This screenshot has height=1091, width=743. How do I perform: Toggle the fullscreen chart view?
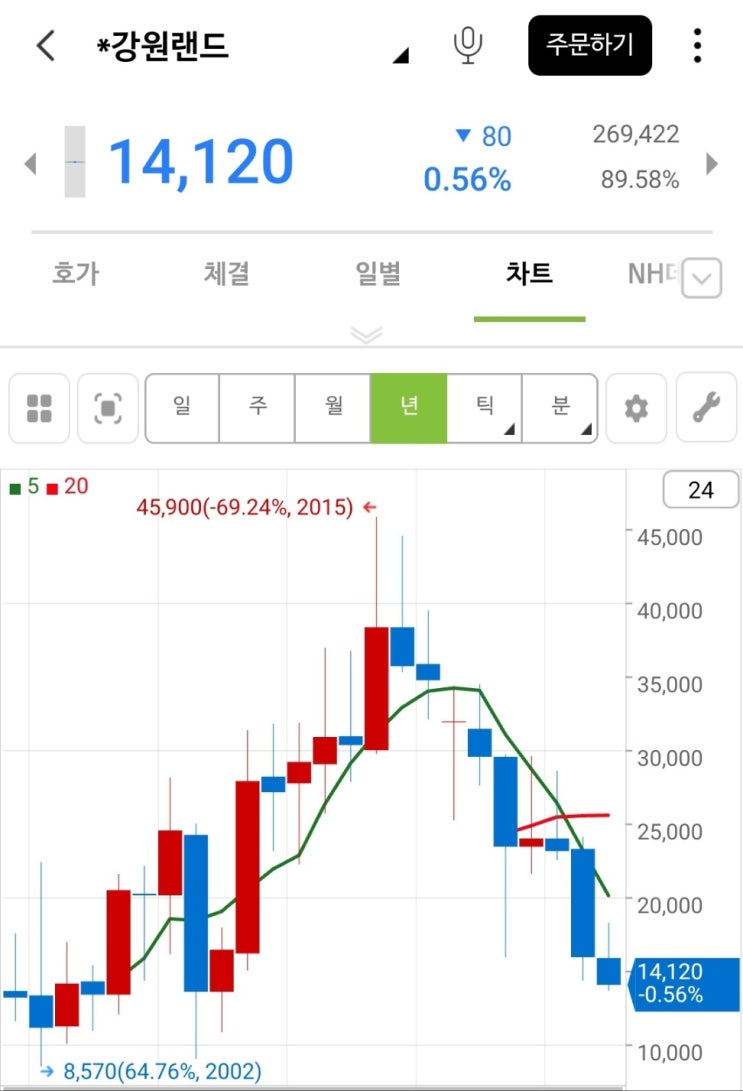[x=108, y=408]
